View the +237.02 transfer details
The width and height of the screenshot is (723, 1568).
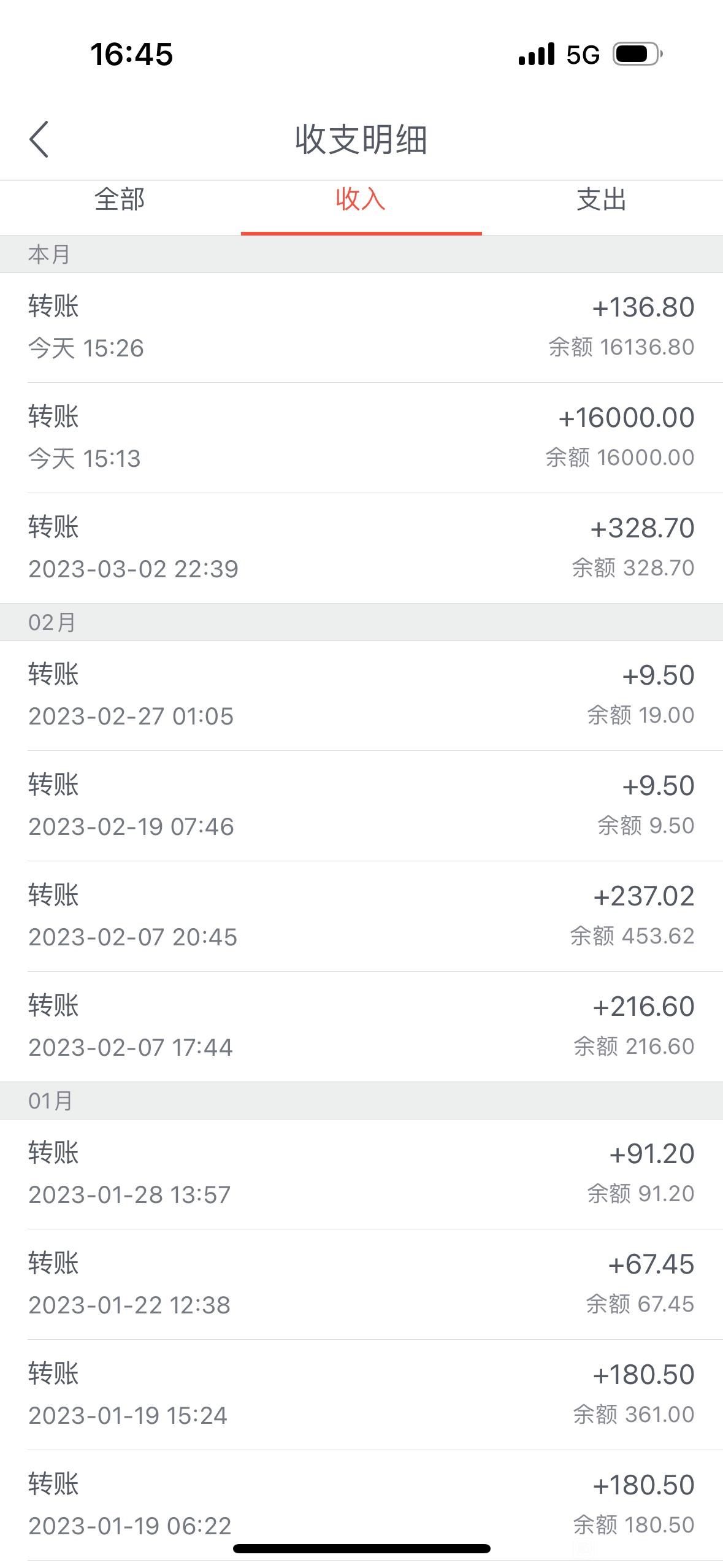[x=361, y=917]
